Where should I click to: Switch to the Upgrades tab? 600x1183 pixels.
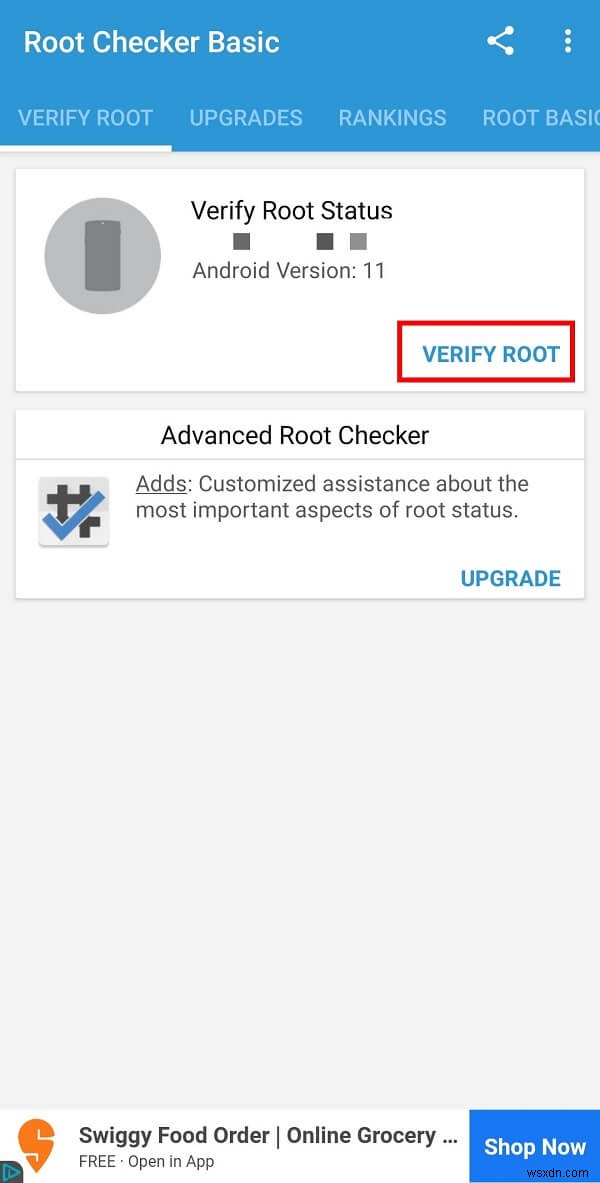pyautogui.click(x=246, y=117)
